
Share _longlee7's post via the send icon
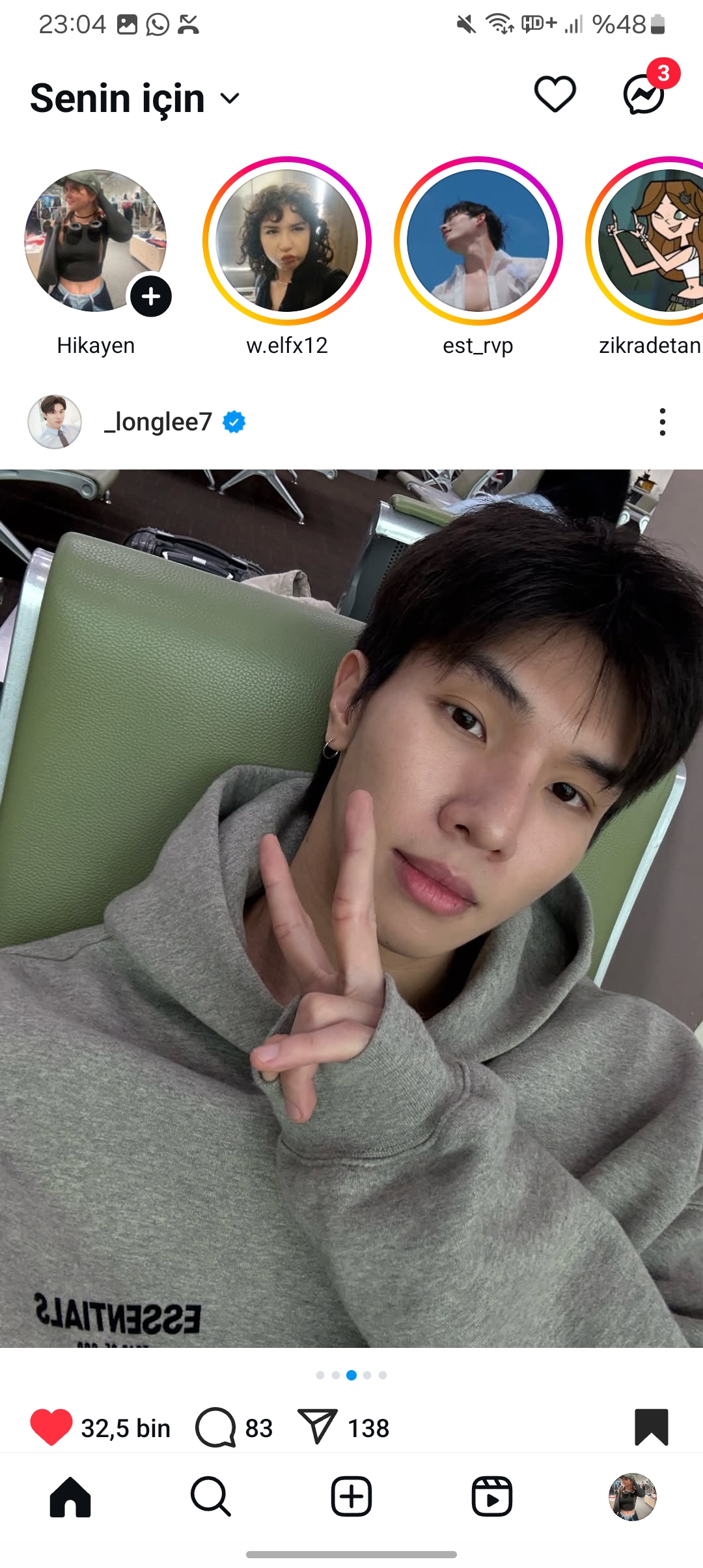(x=317, y=1427)
